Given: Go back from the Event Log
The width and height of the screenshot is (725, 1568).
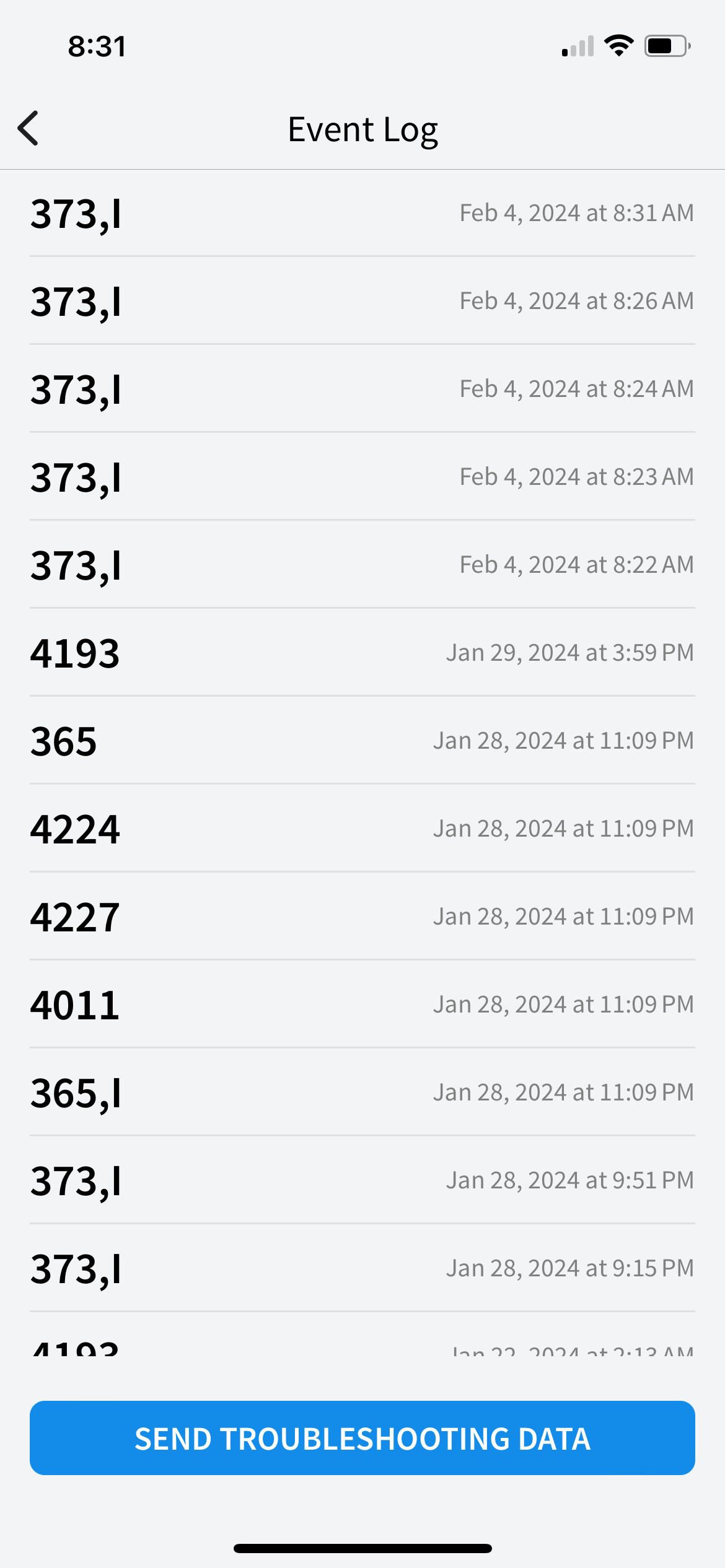Looking at the screenshot, I should point(29,129).
